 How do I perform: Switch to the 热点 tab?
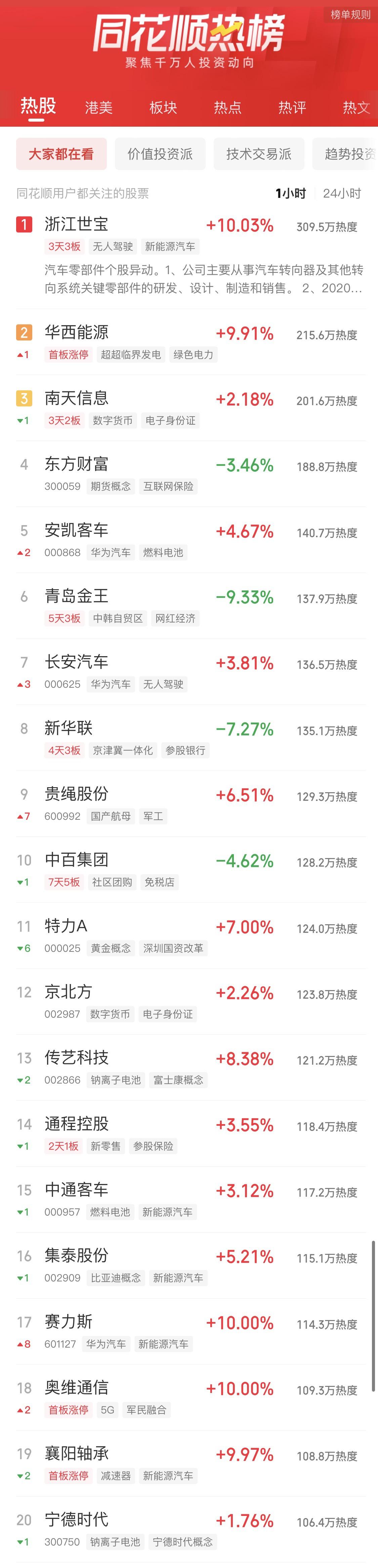228,108
